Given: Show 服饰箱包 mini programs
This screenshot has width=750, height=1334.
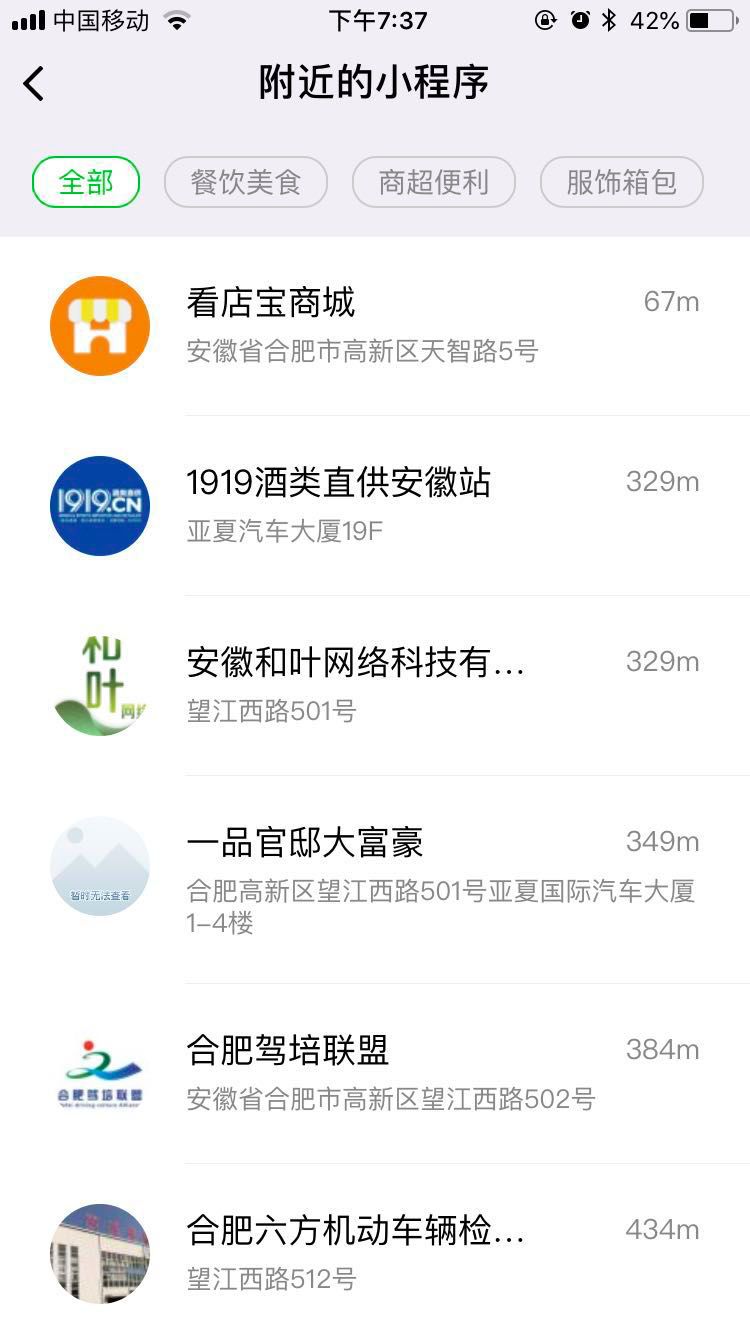Looking at the screenshot, I should point(621,182).
